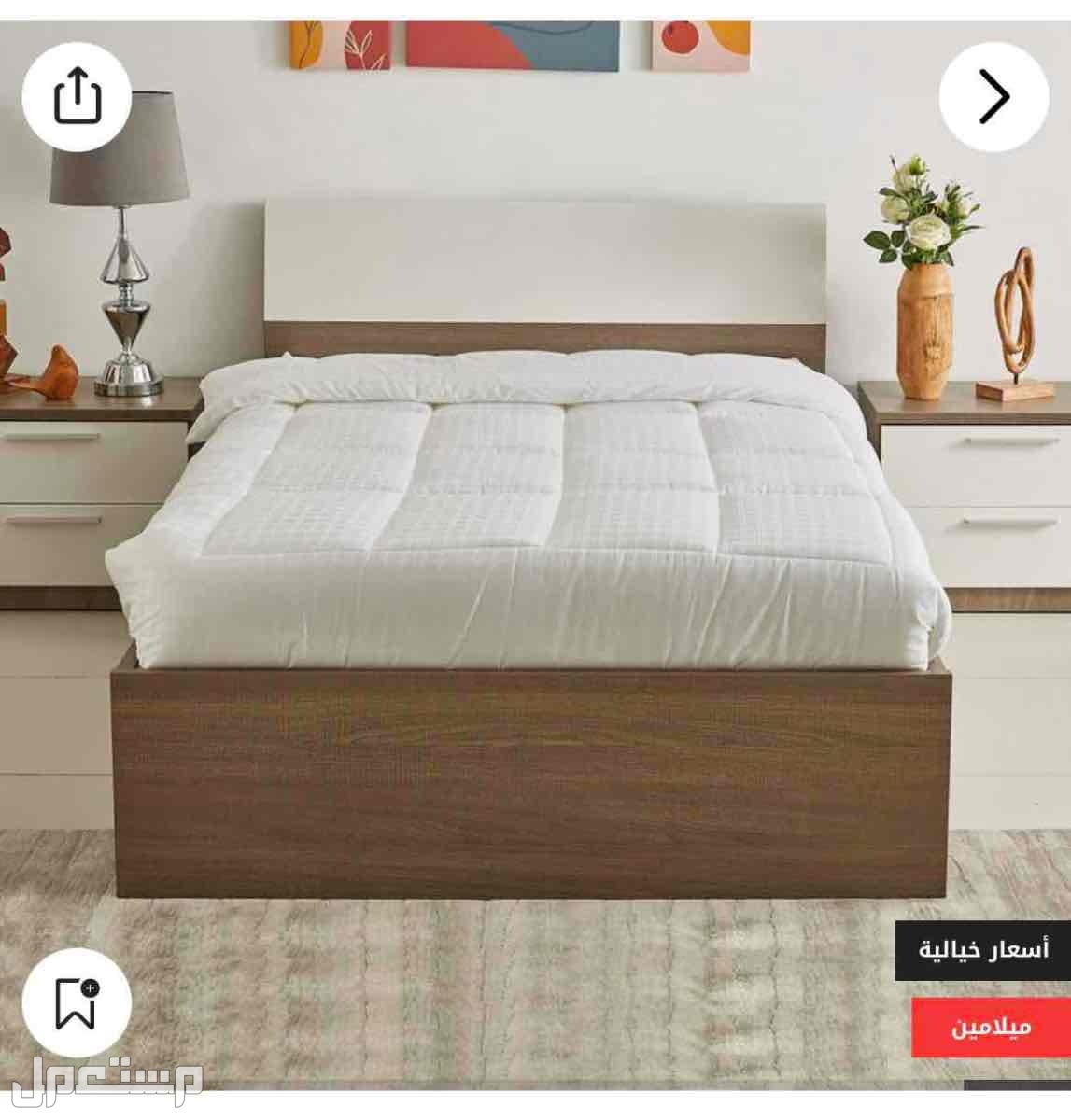1071x1120 pixels.
Task: Bookmark this bed to saved items
Action: tap(77, 1002)
